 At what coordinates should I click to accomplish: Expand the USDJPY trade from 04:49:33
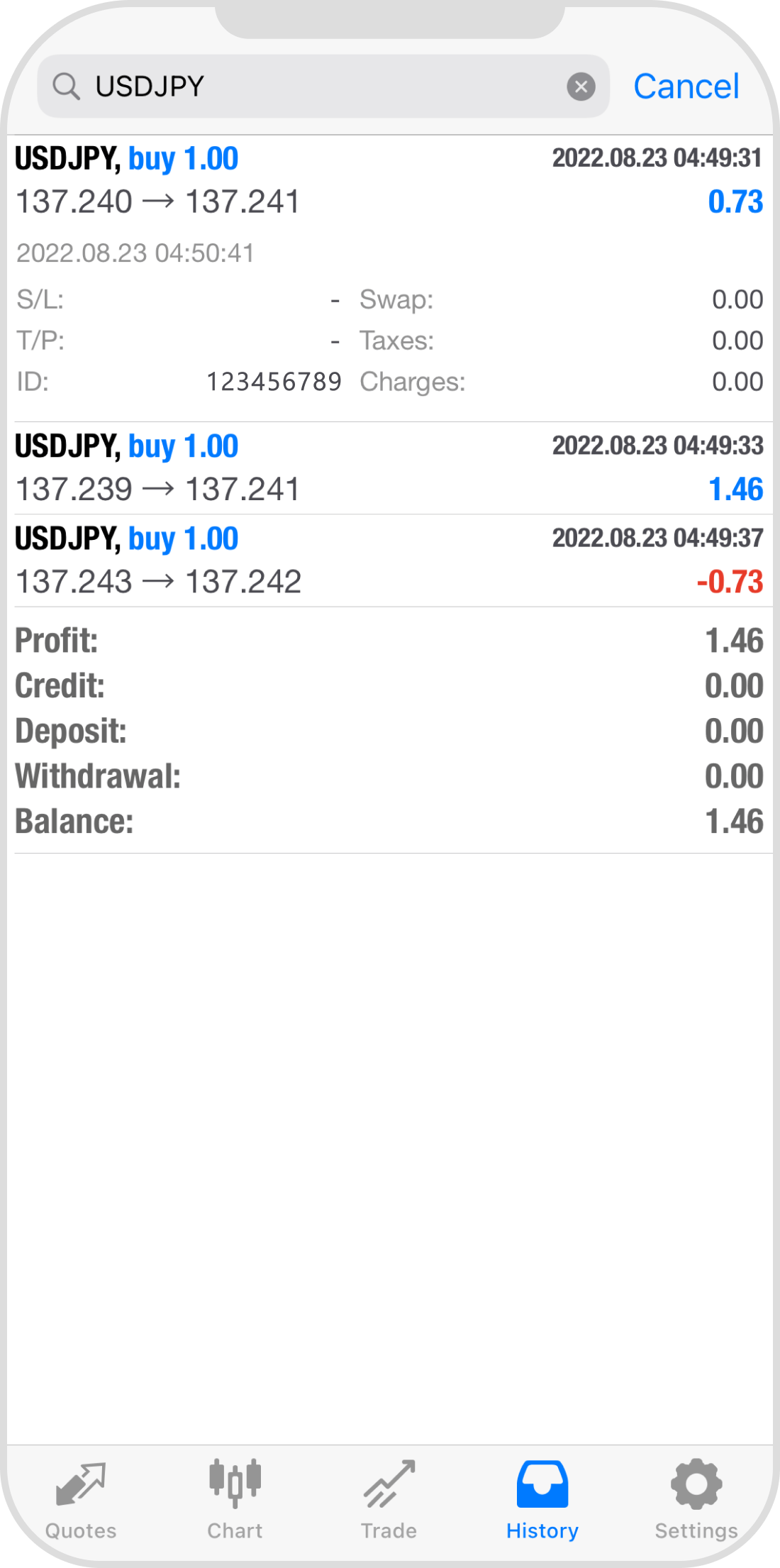(389, 468)
